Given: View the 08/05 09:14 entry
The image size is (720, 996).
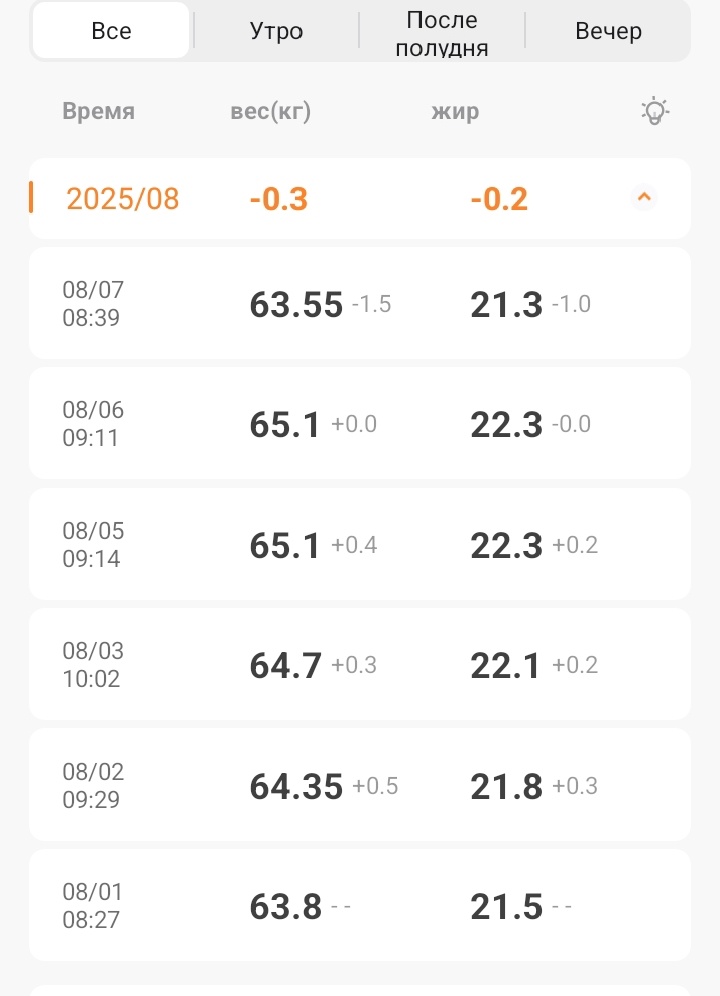Looking at the screenshot, I should [x=359, y=545].
